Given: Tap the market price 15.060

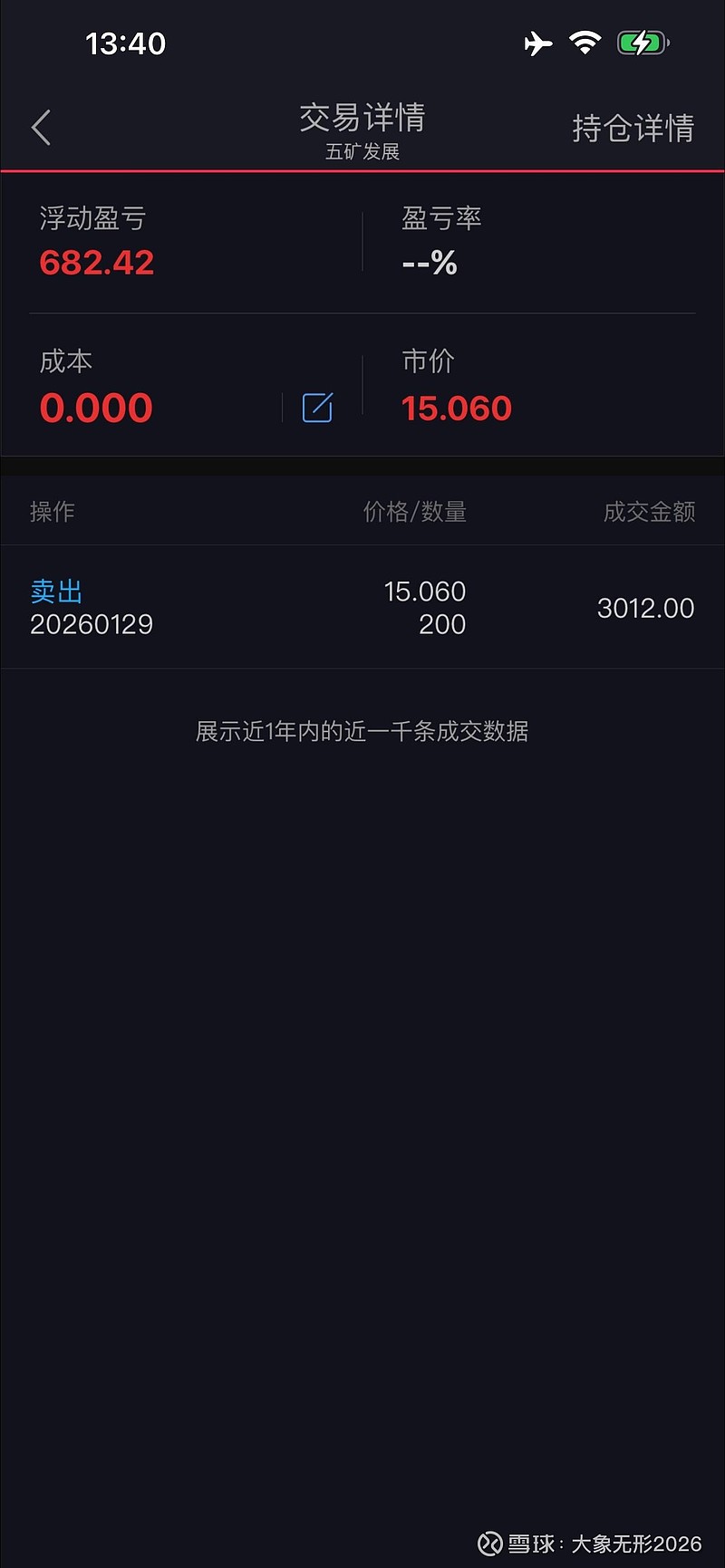Looking at the screenshot, I should tap(455, 408).
